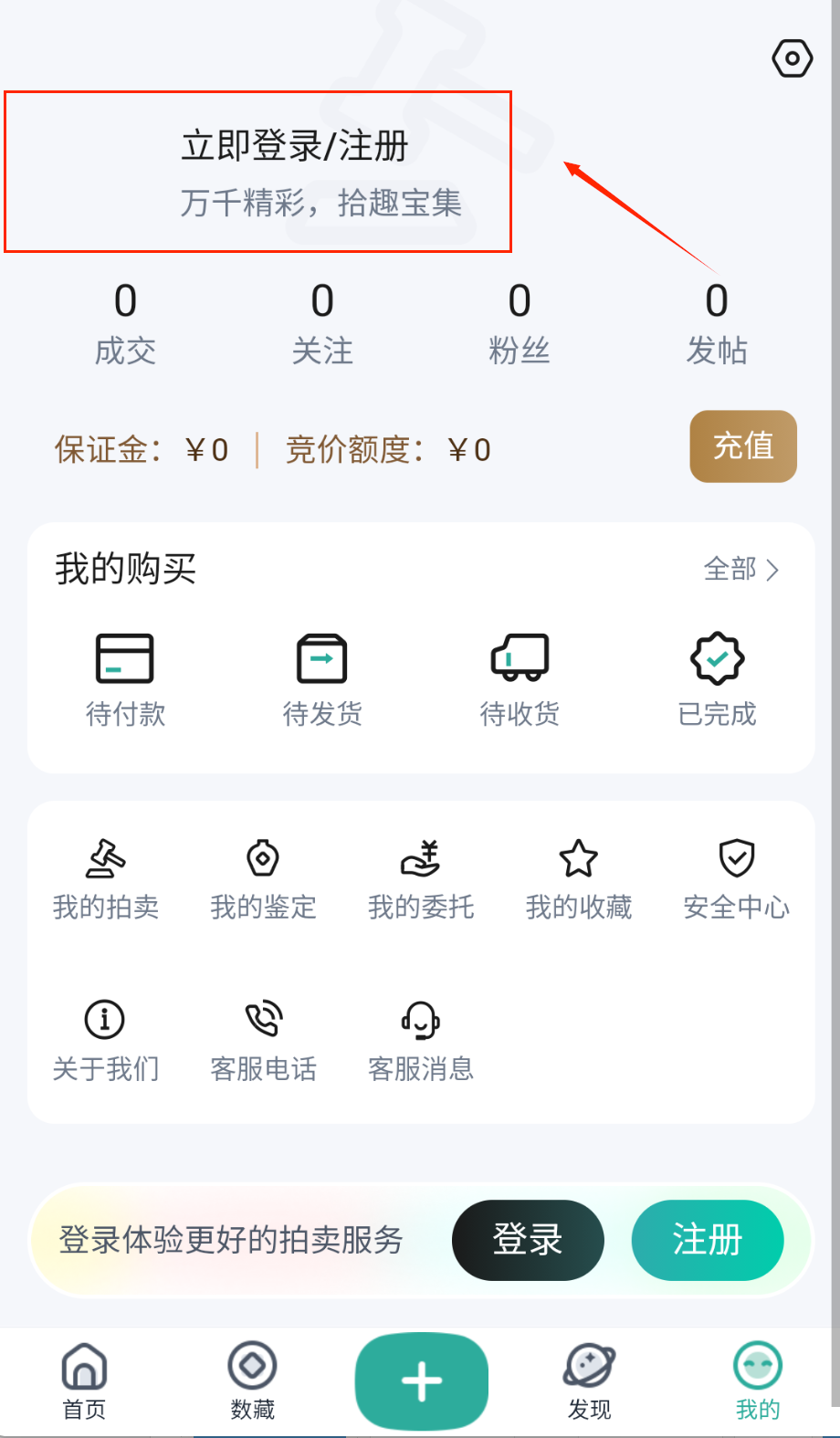The width and height of the screenshot is (840, 1438).
Task: Tap the dark 登录 button
Action: tap(528, 1240)
